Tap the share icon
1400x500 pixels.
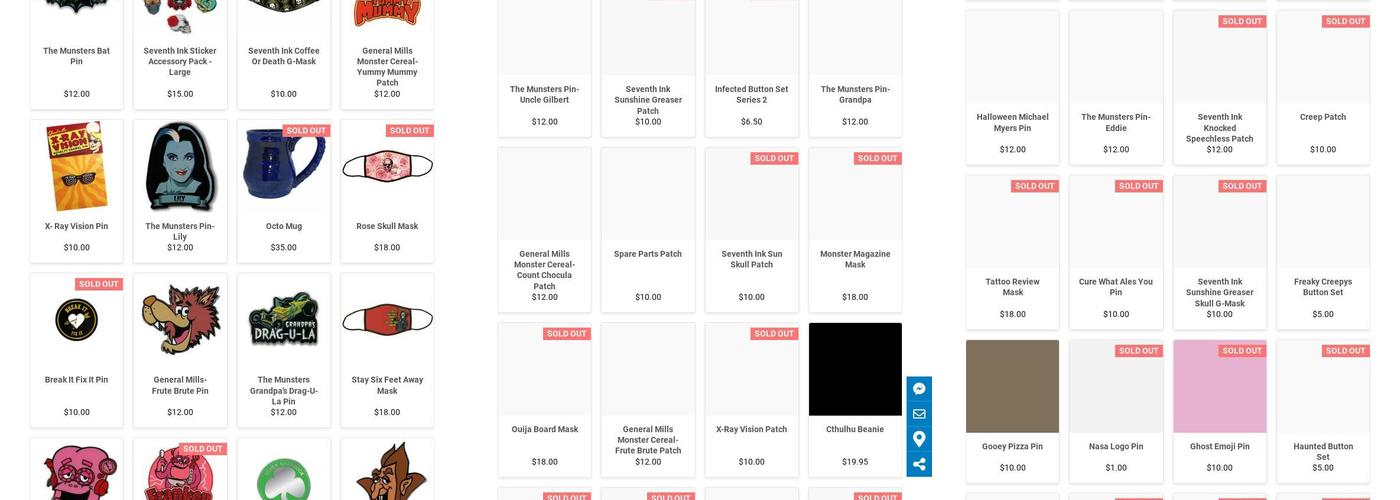[919, 464]
